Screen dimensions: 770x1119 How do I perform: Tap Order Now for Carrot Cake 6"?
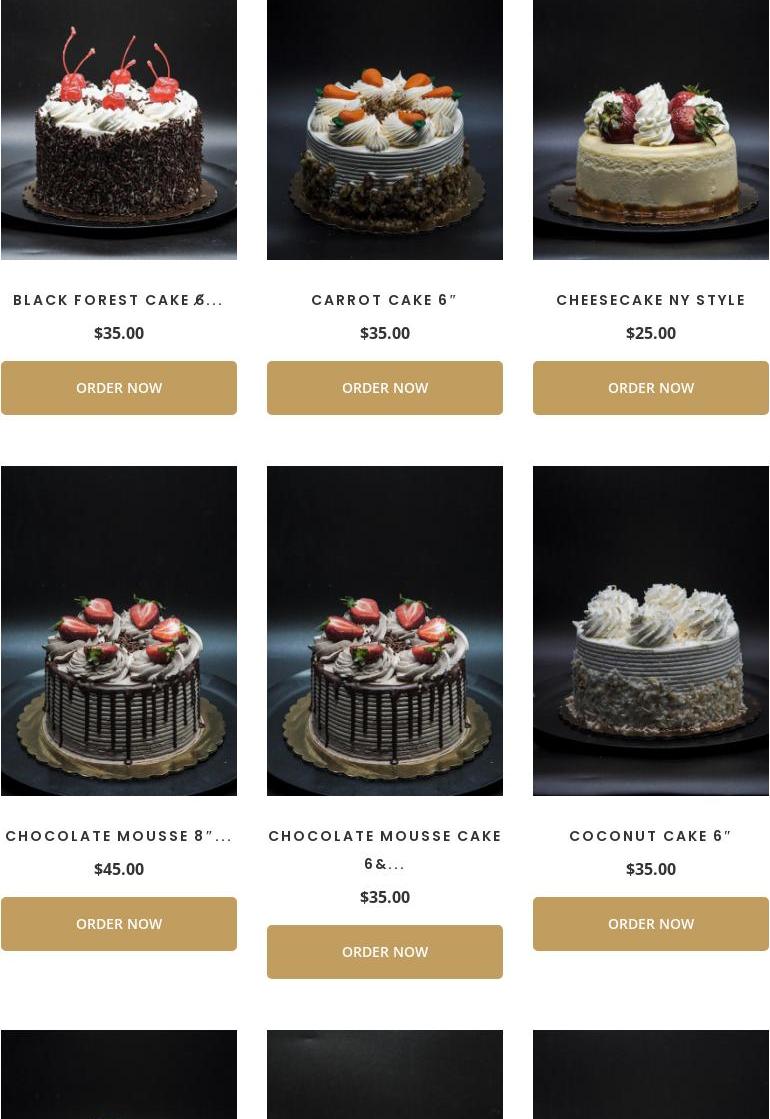click(384, 388)
